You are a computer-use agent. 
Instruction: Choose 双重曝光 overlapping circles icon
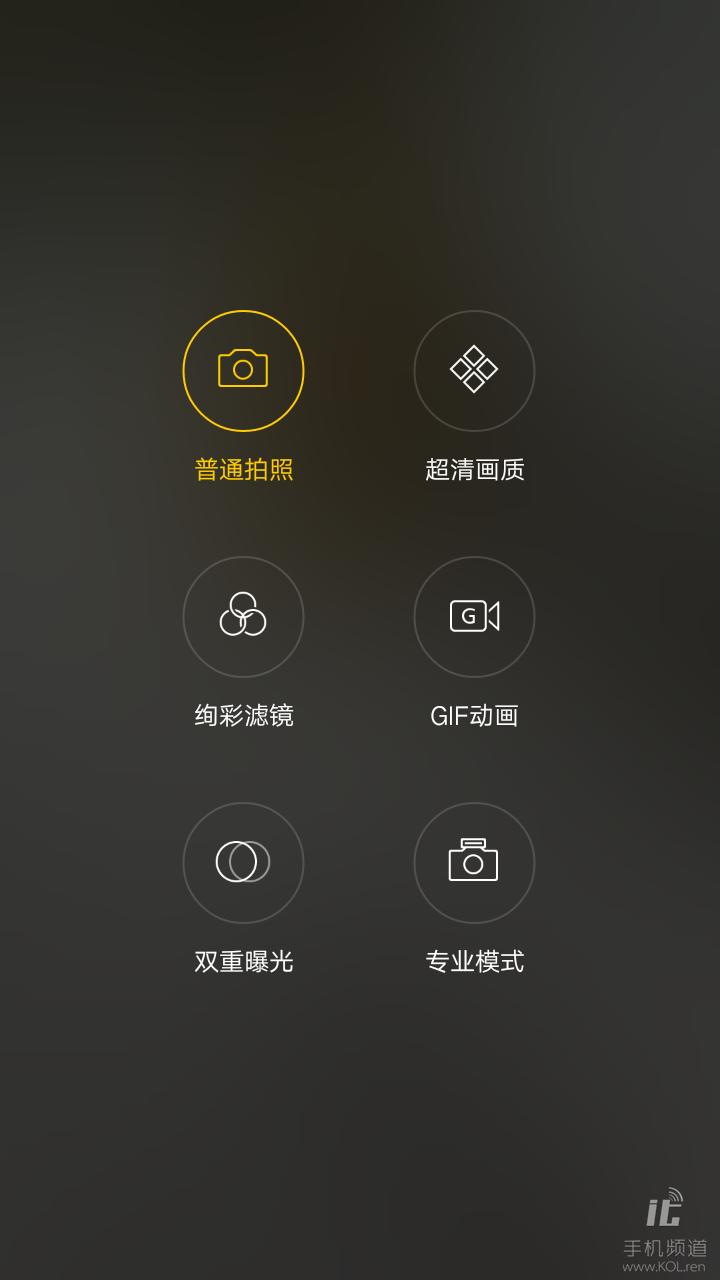(243, 863)
